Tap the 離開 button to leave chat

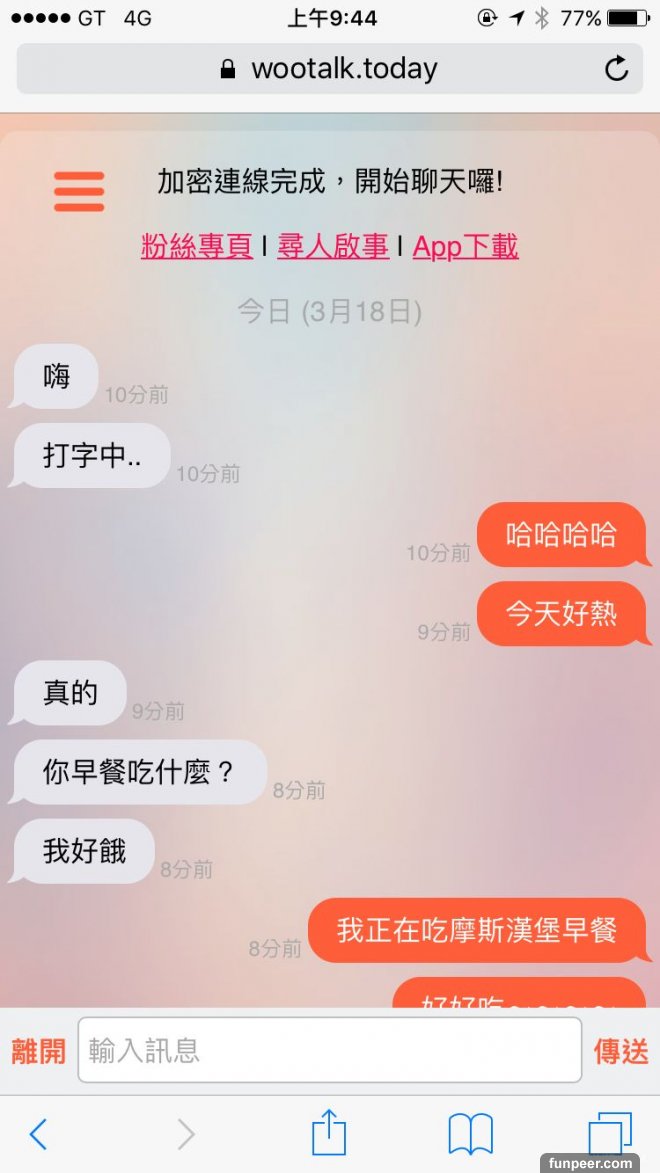38,1050
